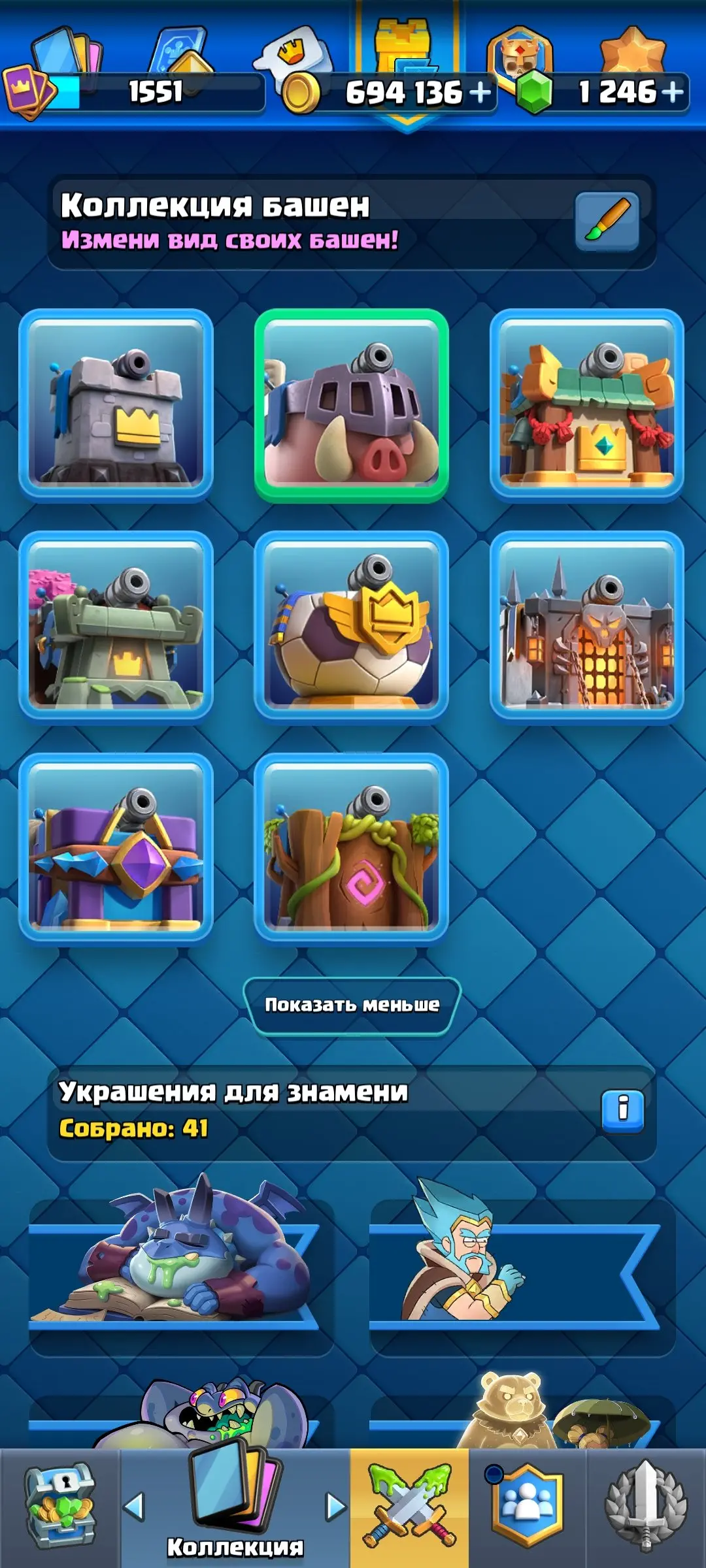Tap the right arrow beside Коллекция
Image resolution: width=706 pixels, height=1568 pixels.
335,1507
